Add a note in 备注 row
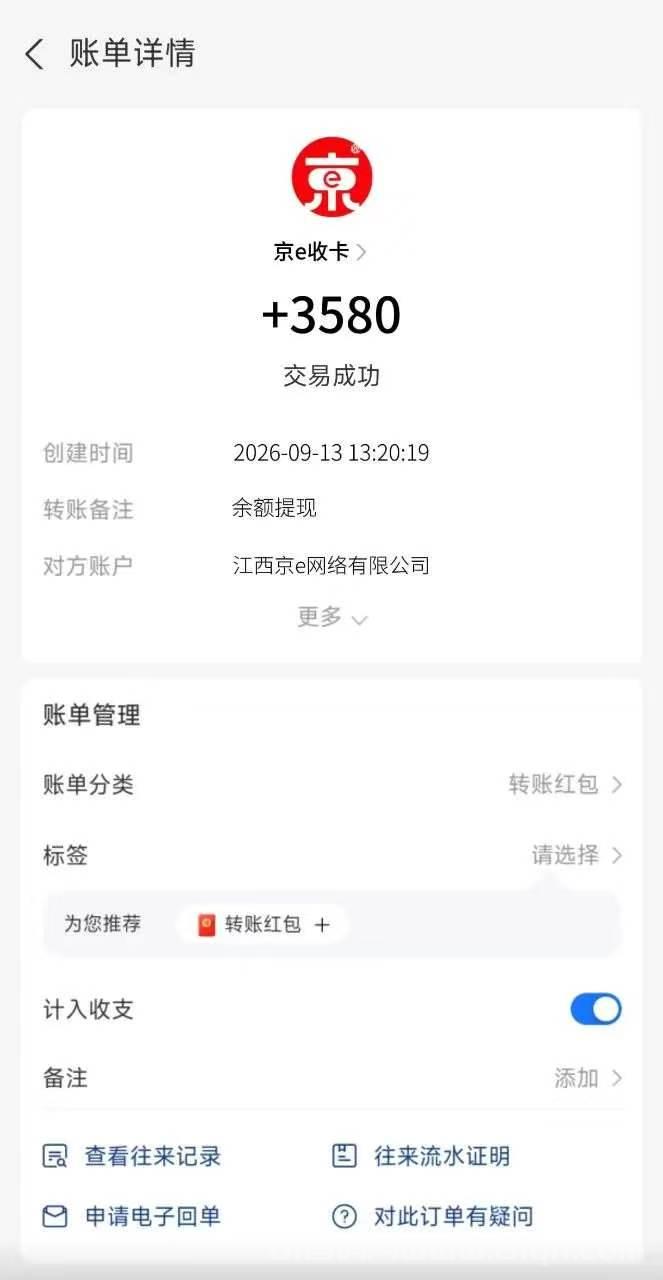This screenshot has height=1280, width=663. click(332, 1078)
